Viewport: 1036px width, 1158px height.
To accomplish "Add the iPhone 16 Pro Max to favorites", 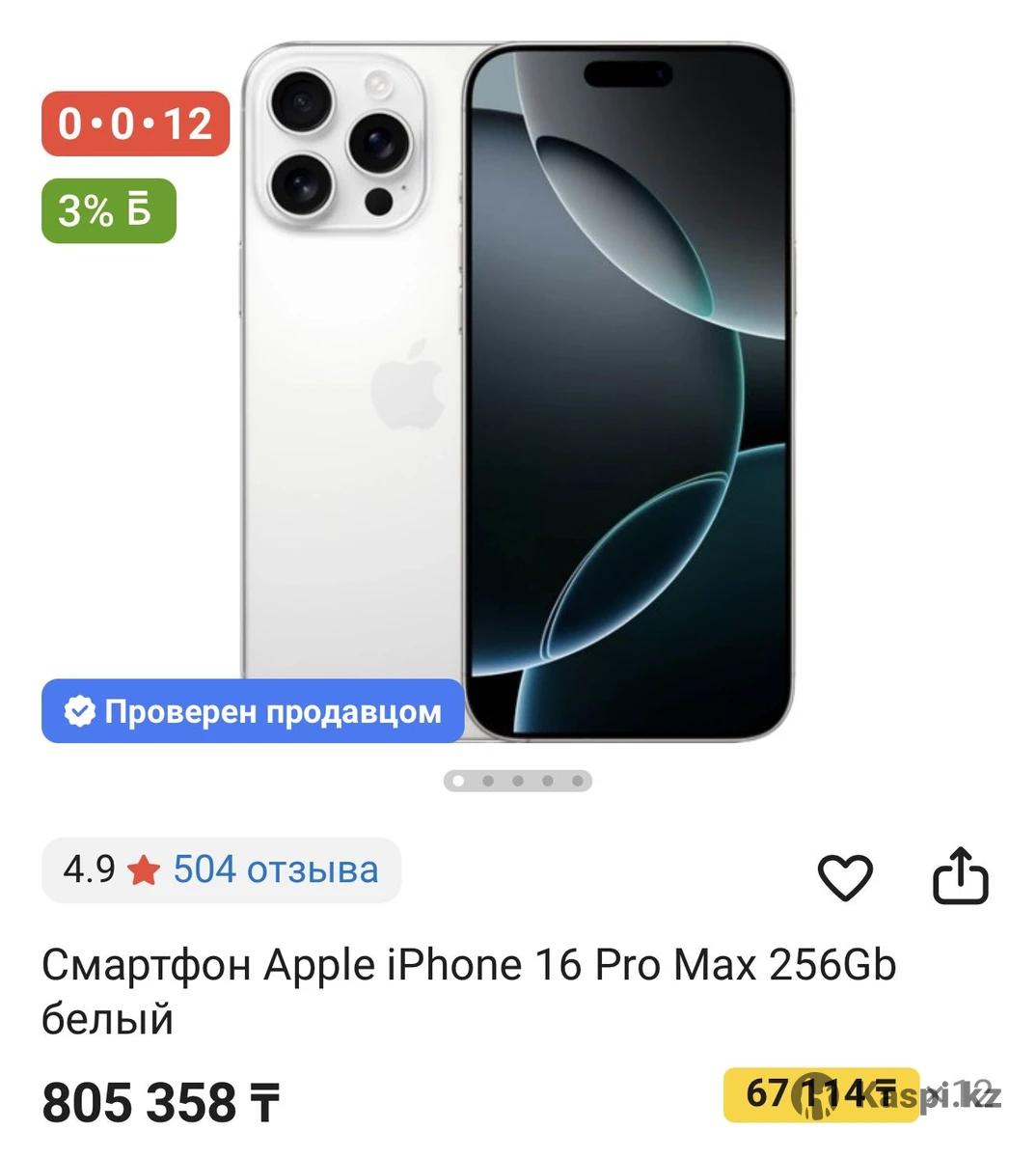I will [x=845, y=876].
